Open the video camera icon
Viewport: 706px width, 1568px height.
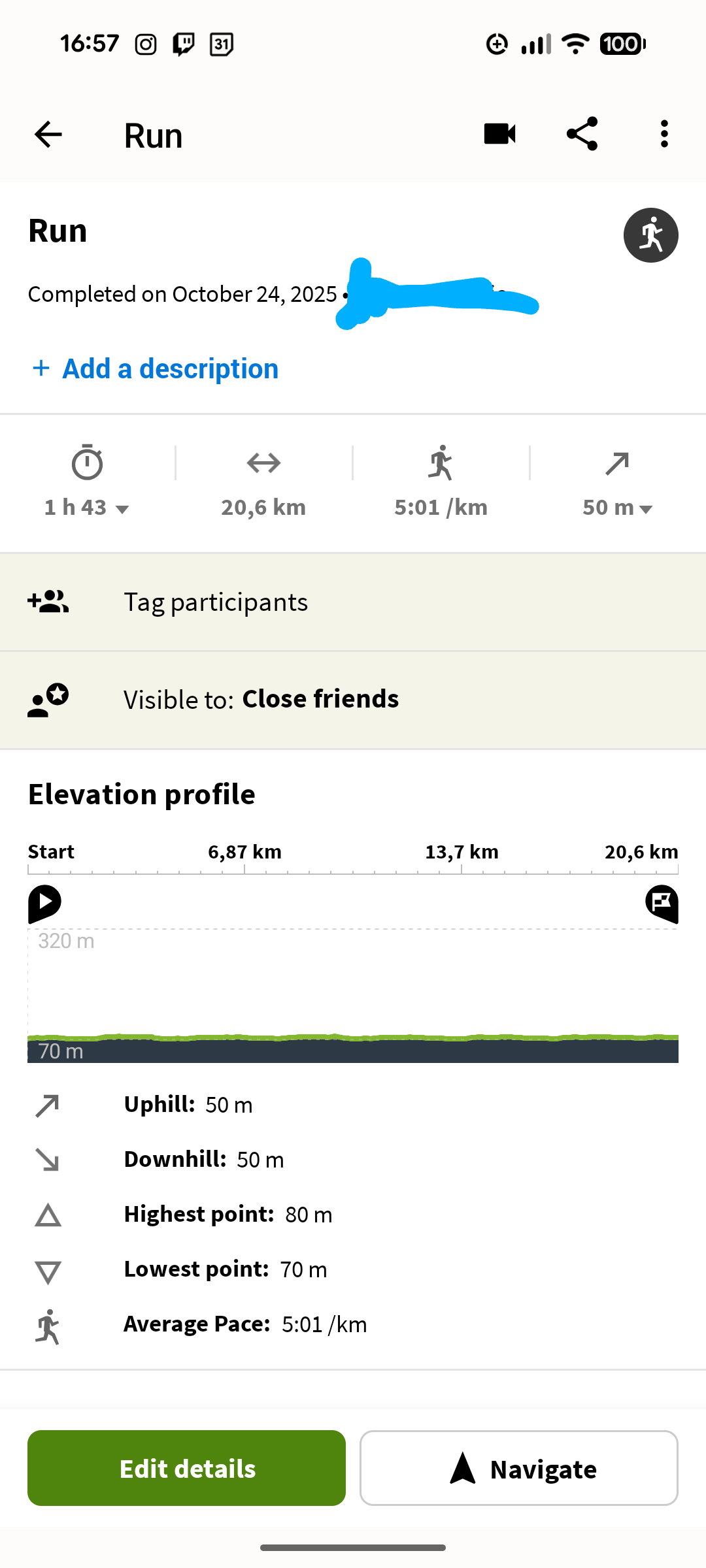click(500, 135)
